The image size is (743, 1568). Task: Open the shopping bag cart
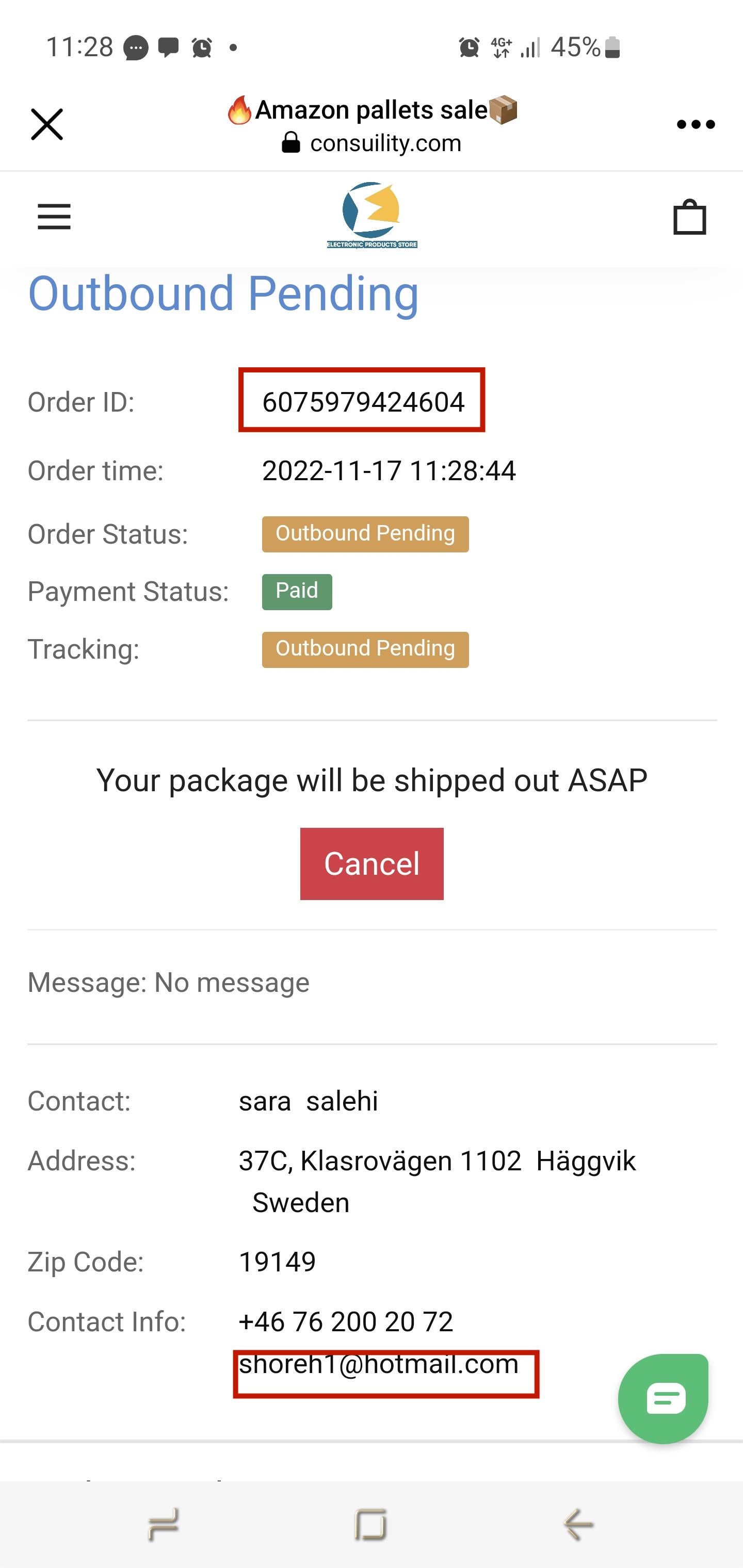click(x=689, y=217)
